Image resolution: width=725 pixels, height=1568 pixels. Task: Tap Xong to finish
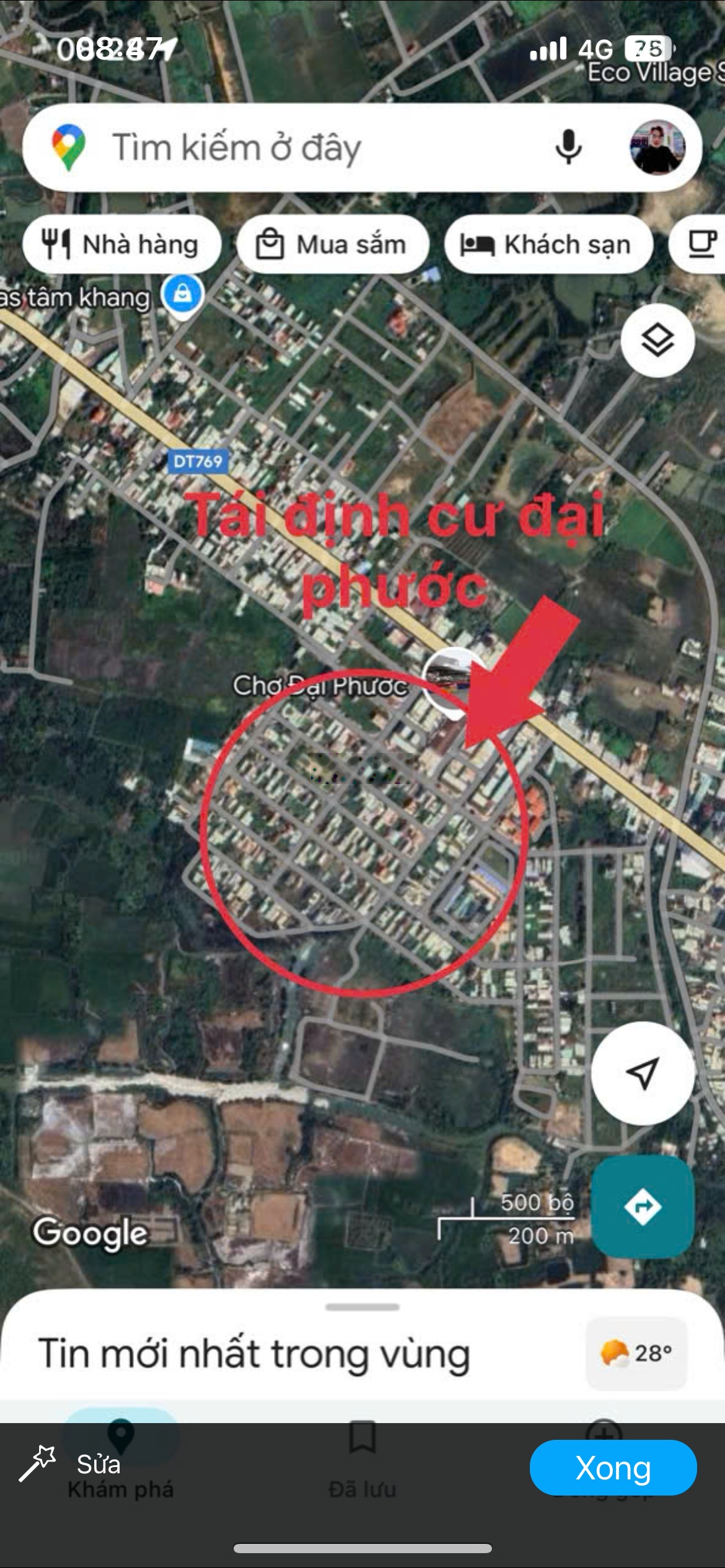612,1468
